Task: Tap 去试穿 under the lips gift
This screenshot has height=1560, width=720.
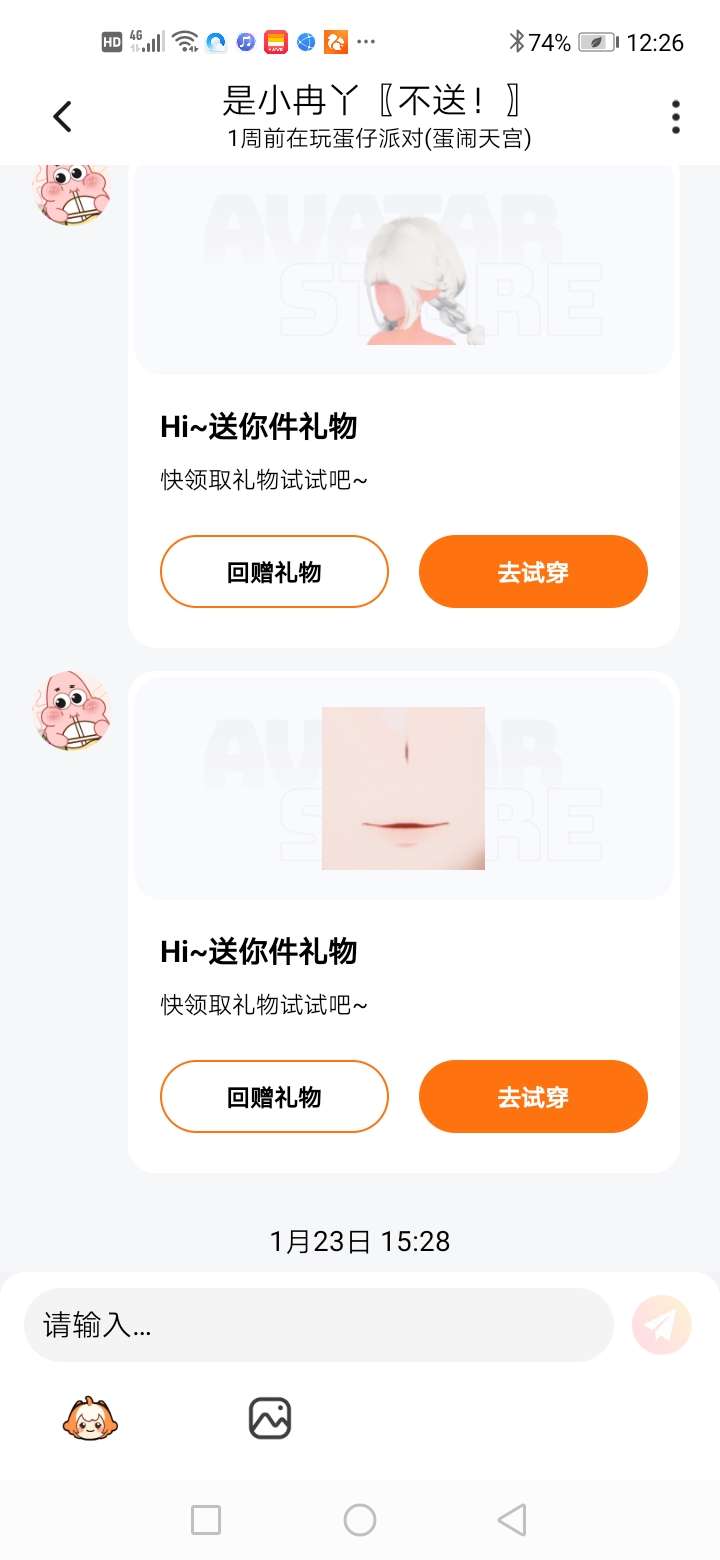Action: [x=533, y=1097]
